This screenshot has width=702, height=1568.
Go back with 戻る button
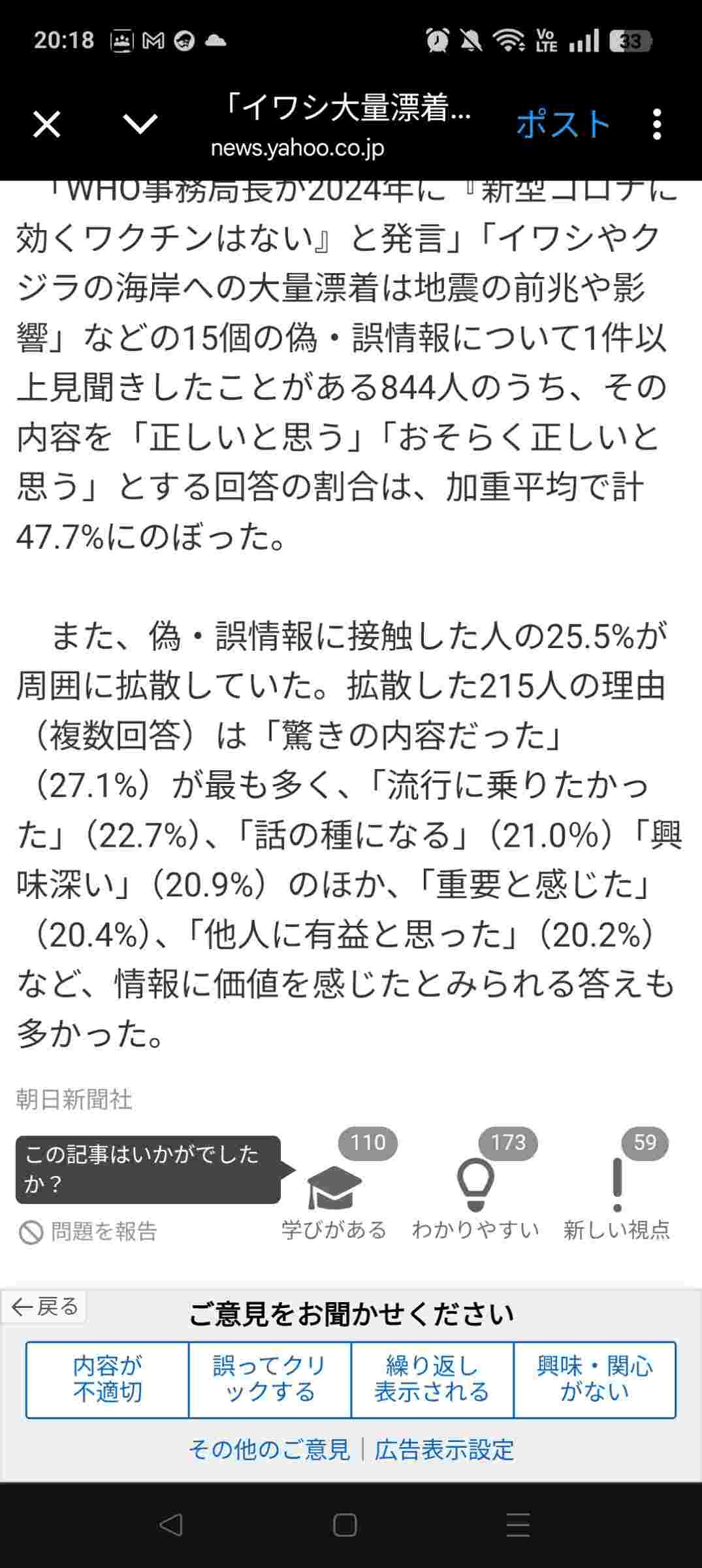pos(44,1307)
